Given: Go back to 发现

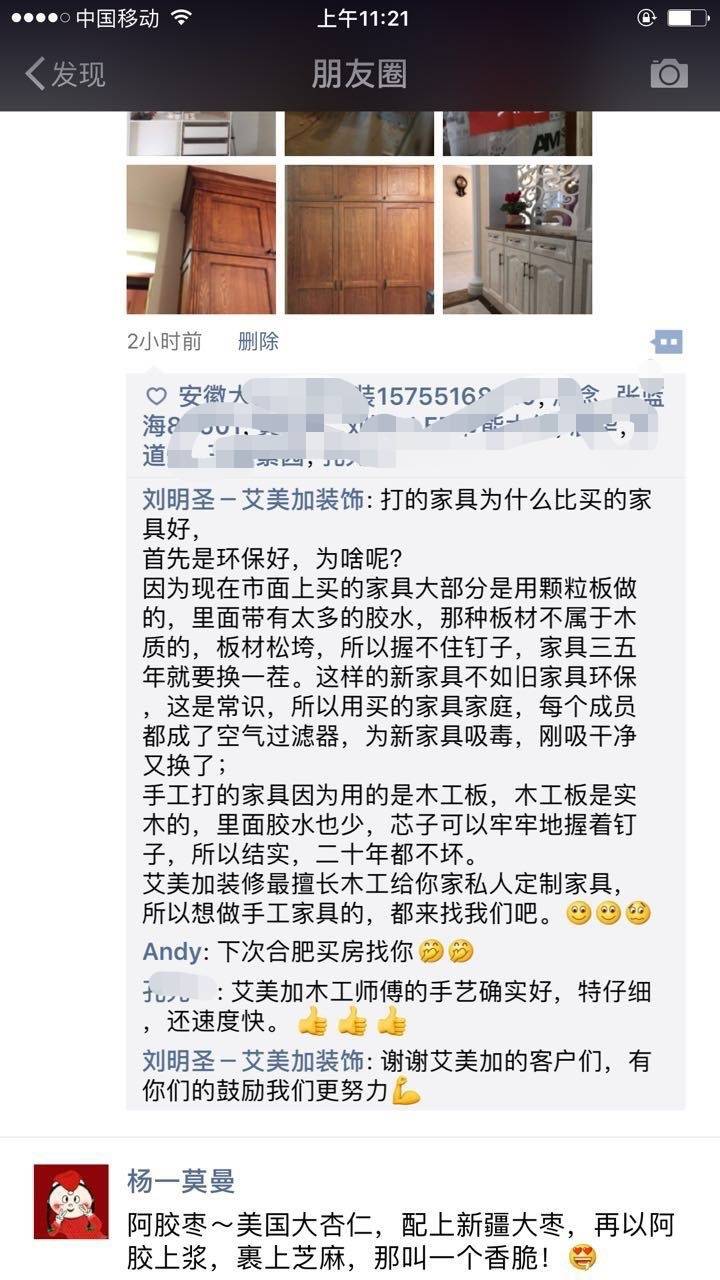Looking at the screenshot, I should (66, 74).
